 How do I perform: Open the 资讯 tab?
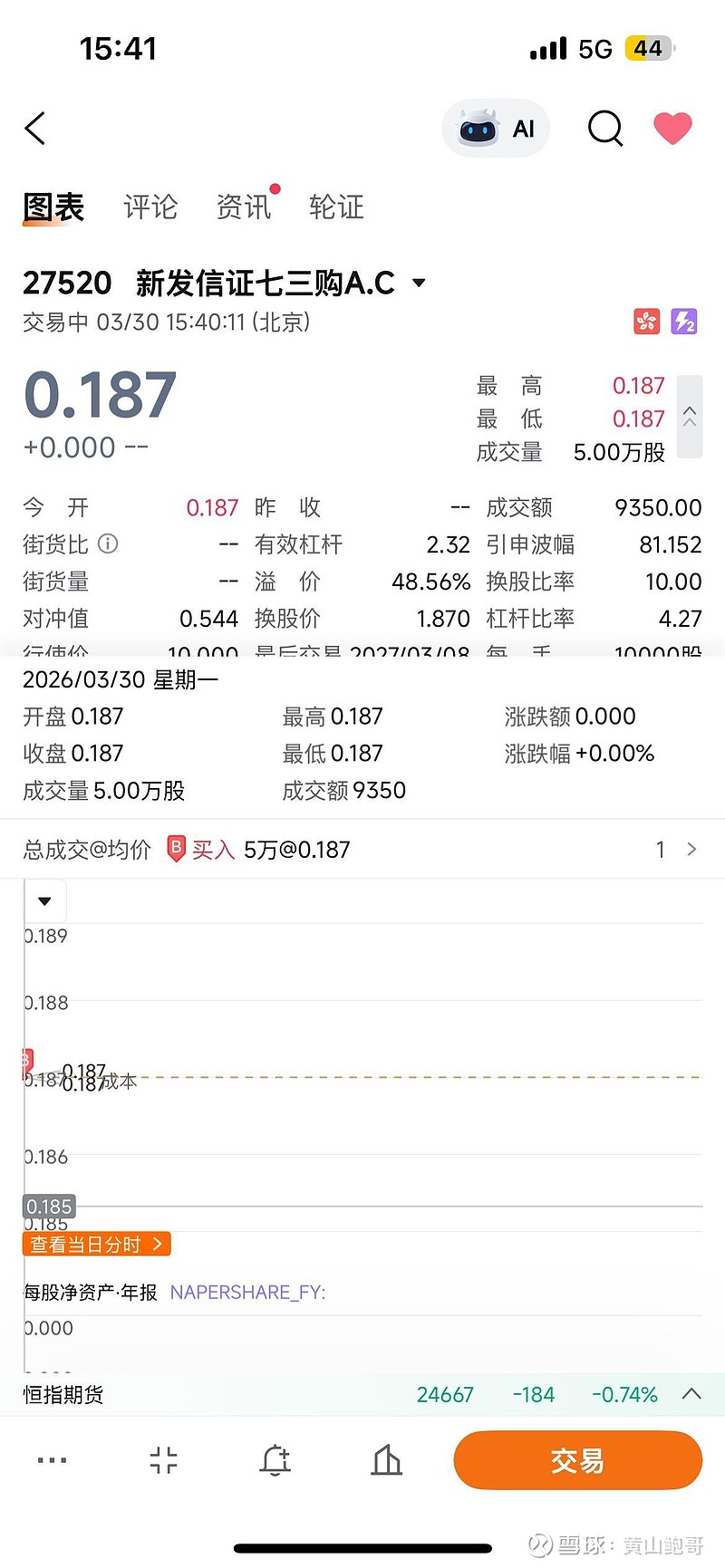pyautogui.click(x=242, y=207)
